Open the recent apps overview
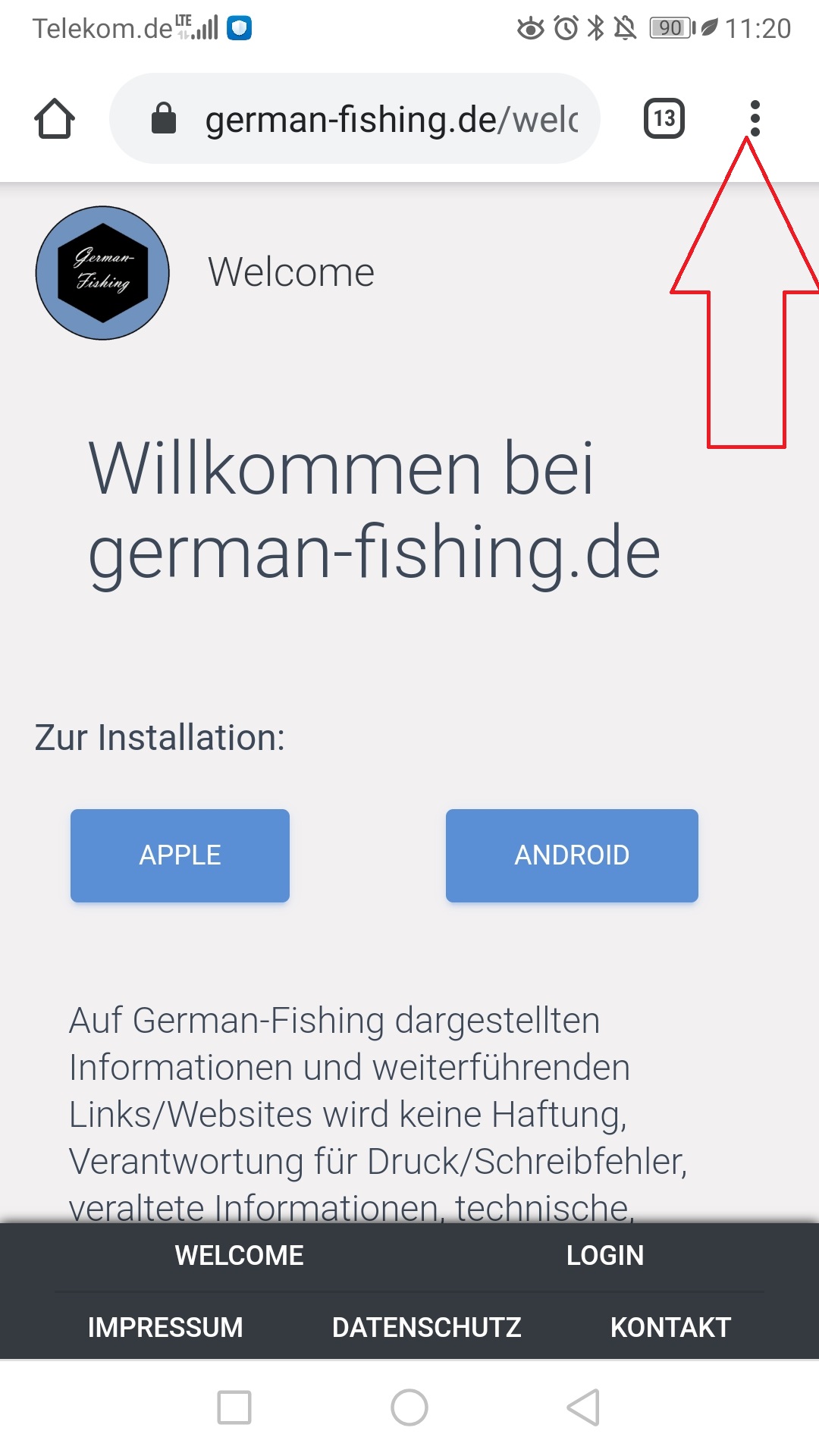This screenshot has width=819, height=1456. click(234, 1407)
